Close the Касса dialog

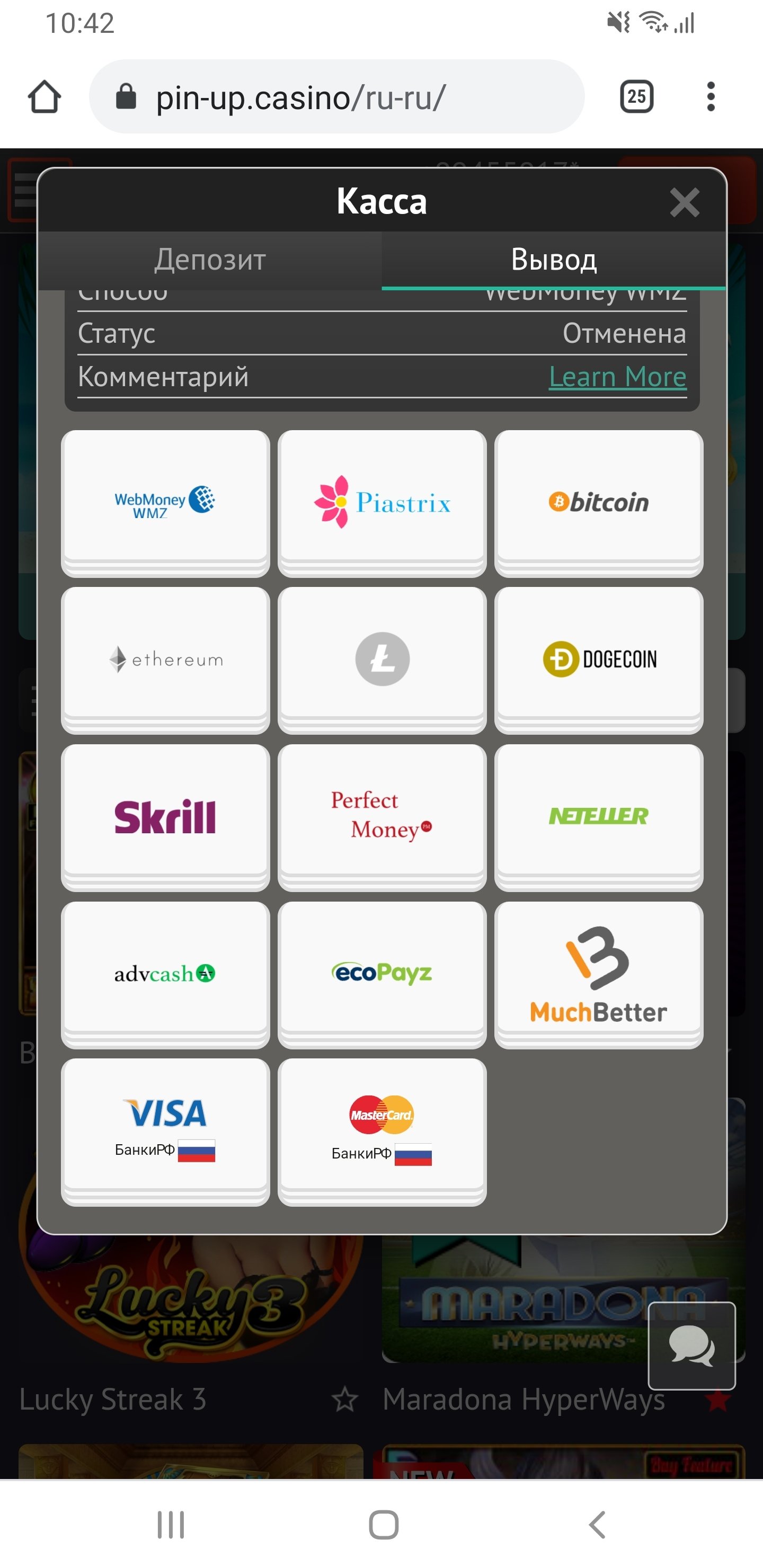pos(684,202)
